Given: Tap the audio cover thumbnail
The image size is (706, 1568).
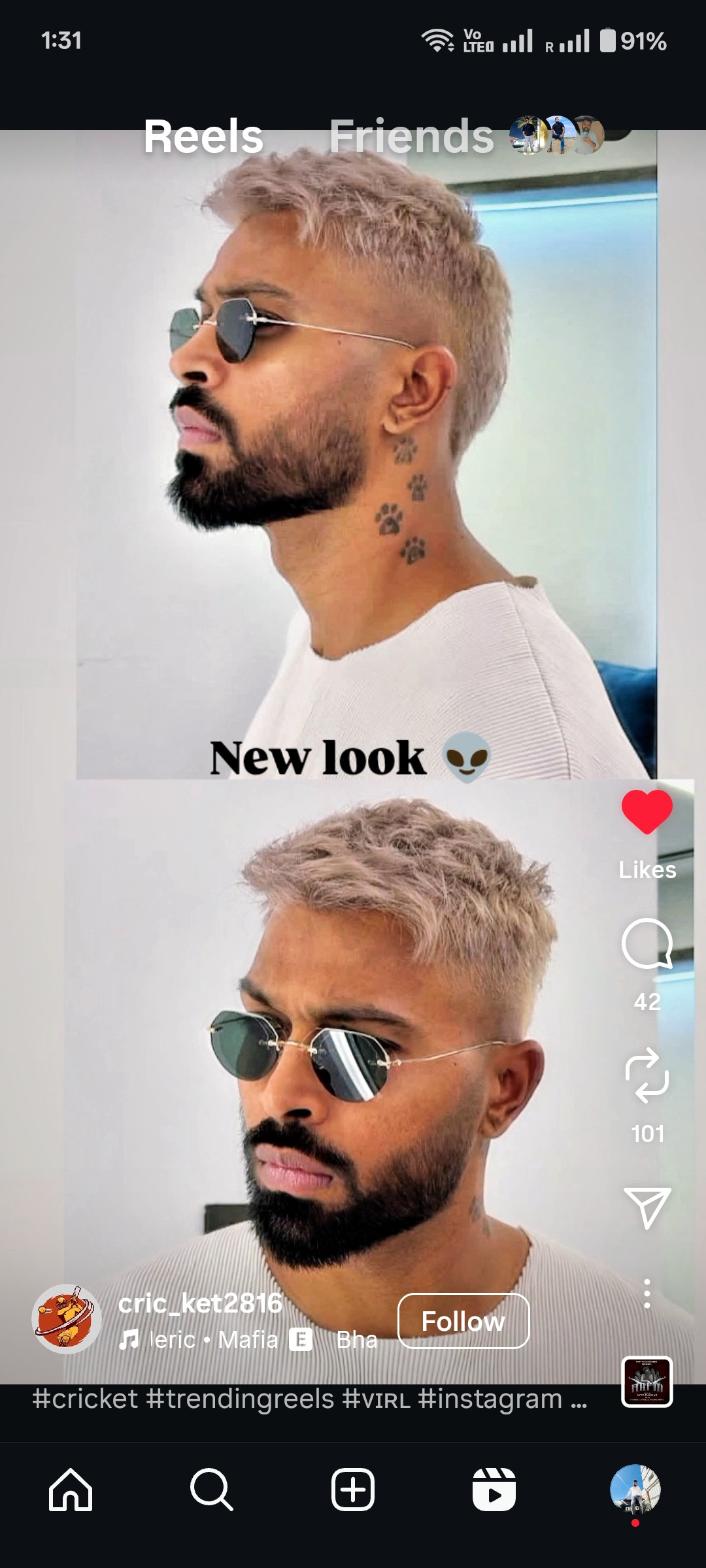Looking at the screenshot, I should coord(647,1382).
